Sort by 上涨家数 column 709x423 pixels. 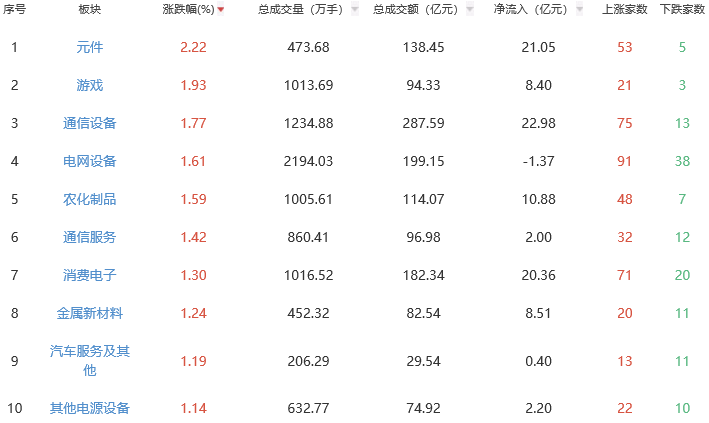tap(624, 9)
